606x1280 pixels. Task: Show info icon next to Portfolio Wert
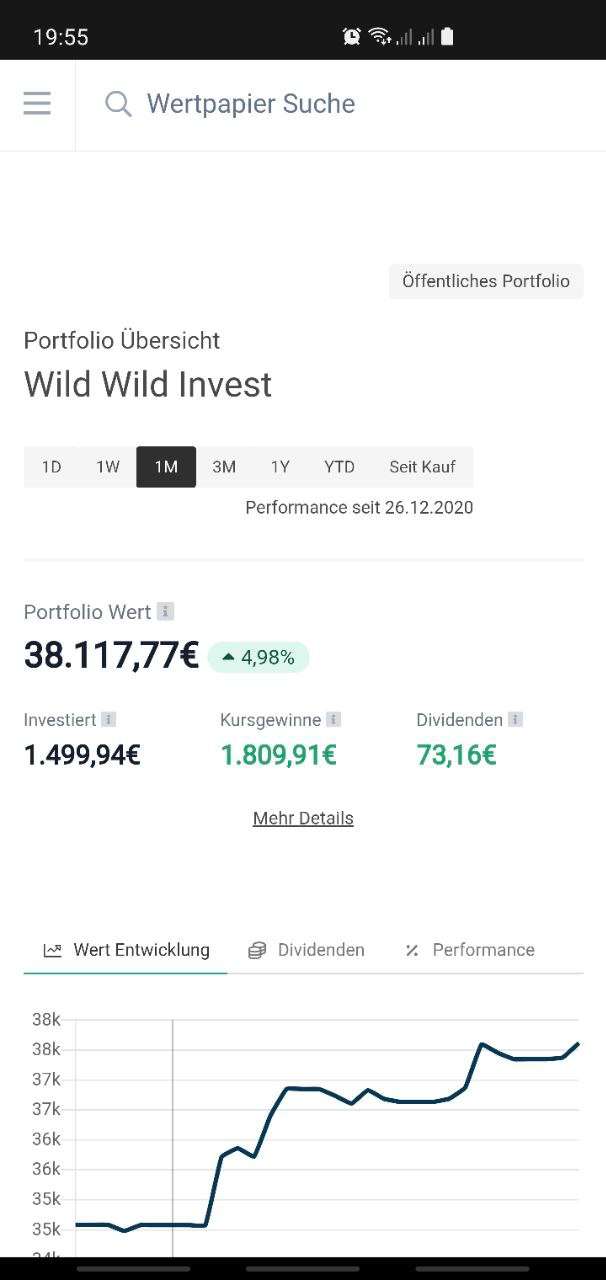coord(166,611)
